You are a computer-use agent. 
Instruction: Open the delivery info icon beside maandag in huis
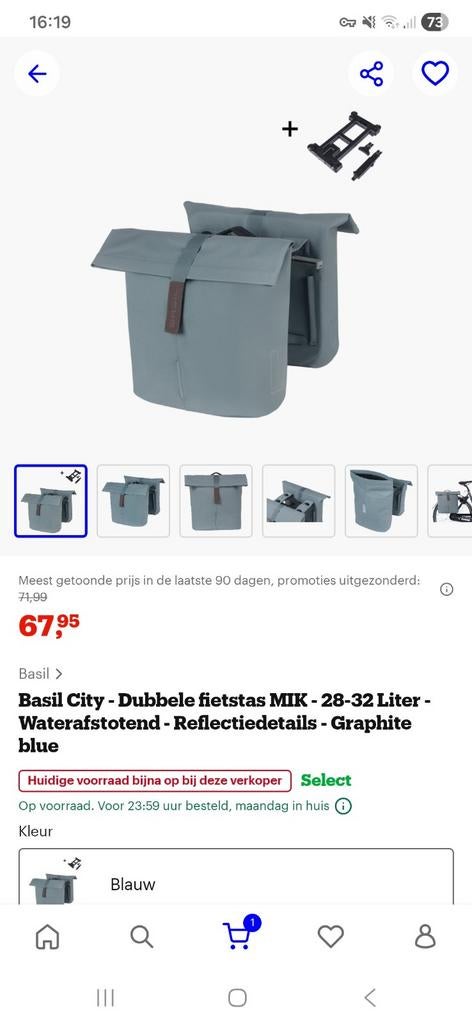click(343, 806)
